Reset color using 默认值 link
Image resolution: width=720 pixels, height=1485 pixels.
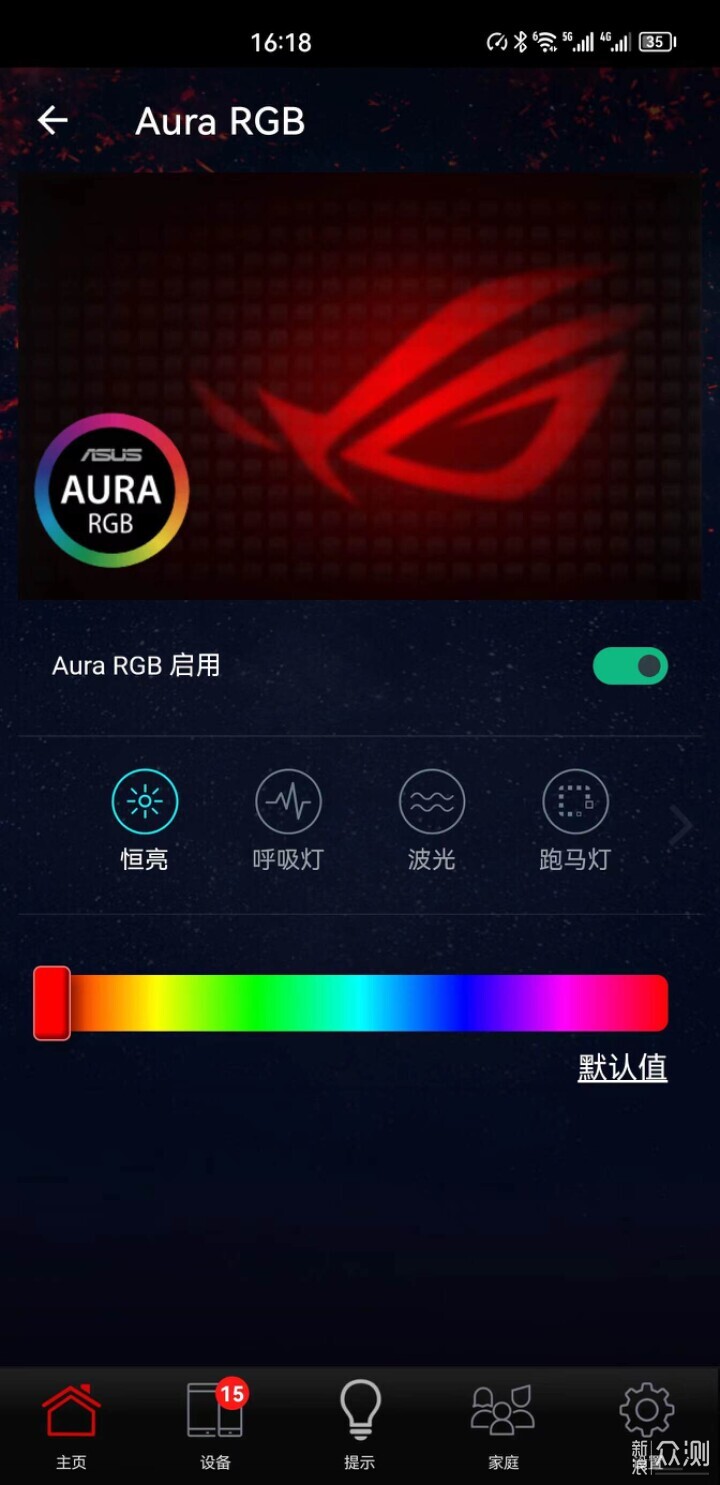(622, 1067)
